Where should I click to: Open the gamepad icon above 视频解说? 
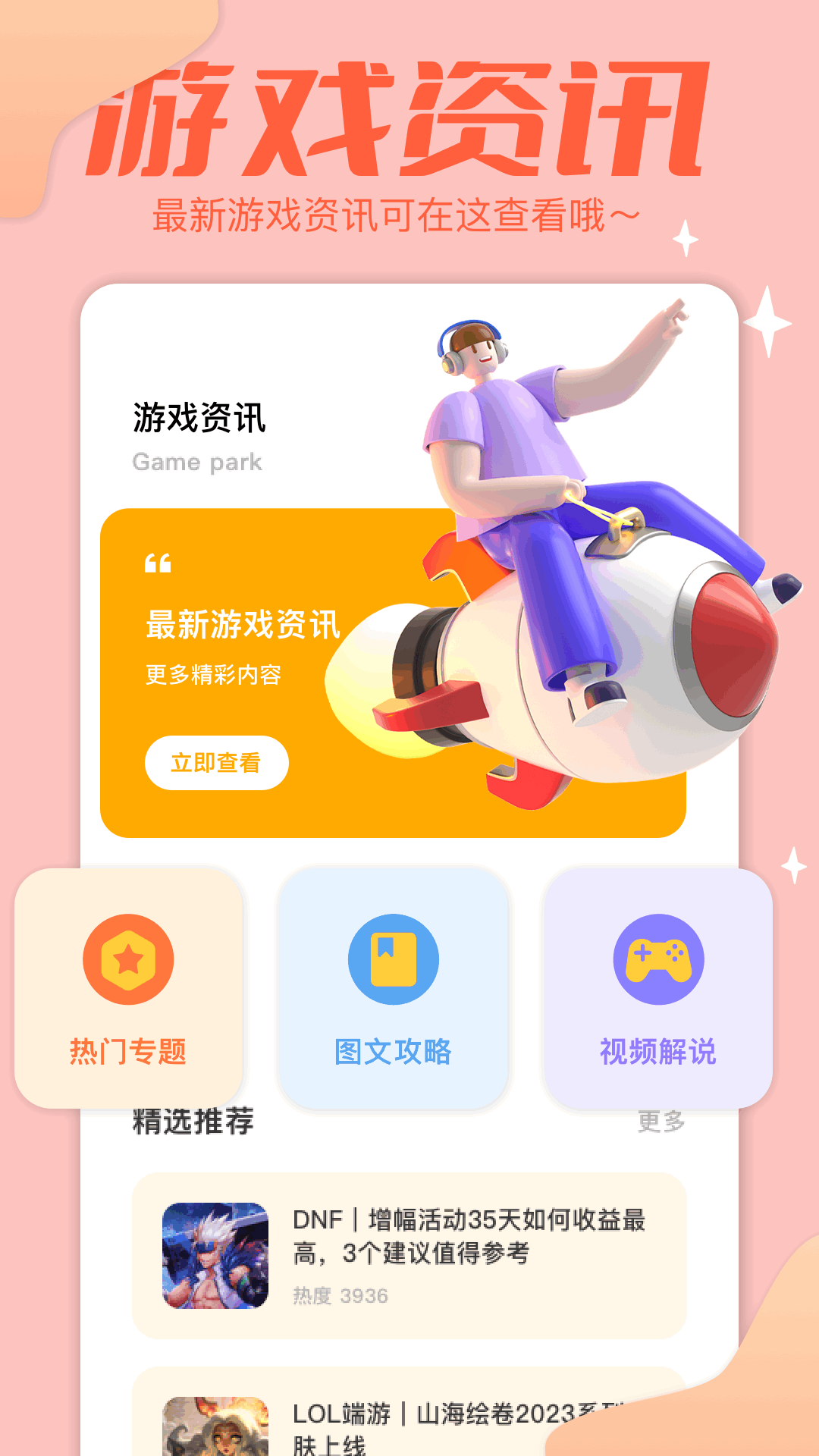tap(657, 959)
